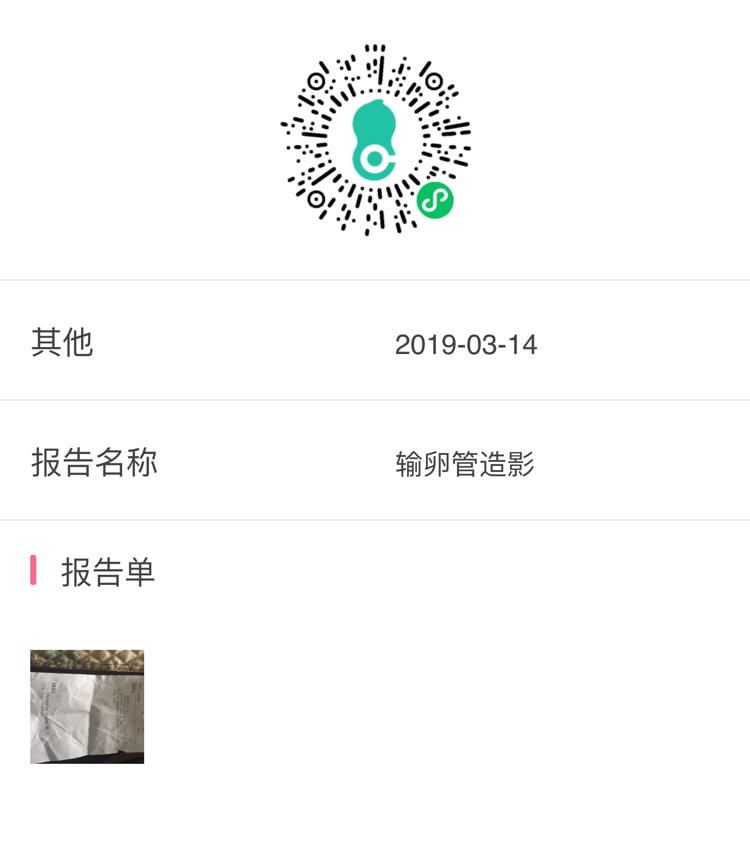
Task: Tap the WeChat mini-program badge on the QR code
Action: point(434,201)
